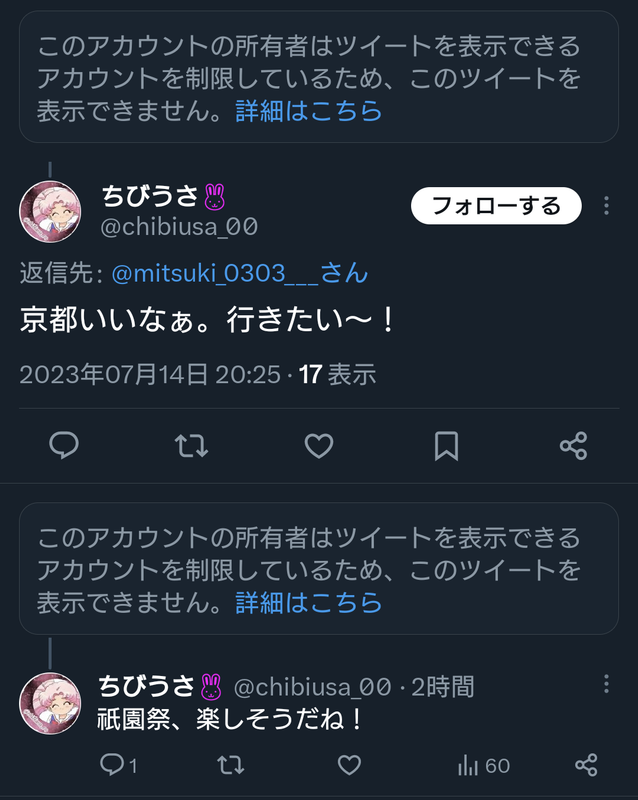Retweet the 京都いいなぁ tweet

[x=191, y=445]
